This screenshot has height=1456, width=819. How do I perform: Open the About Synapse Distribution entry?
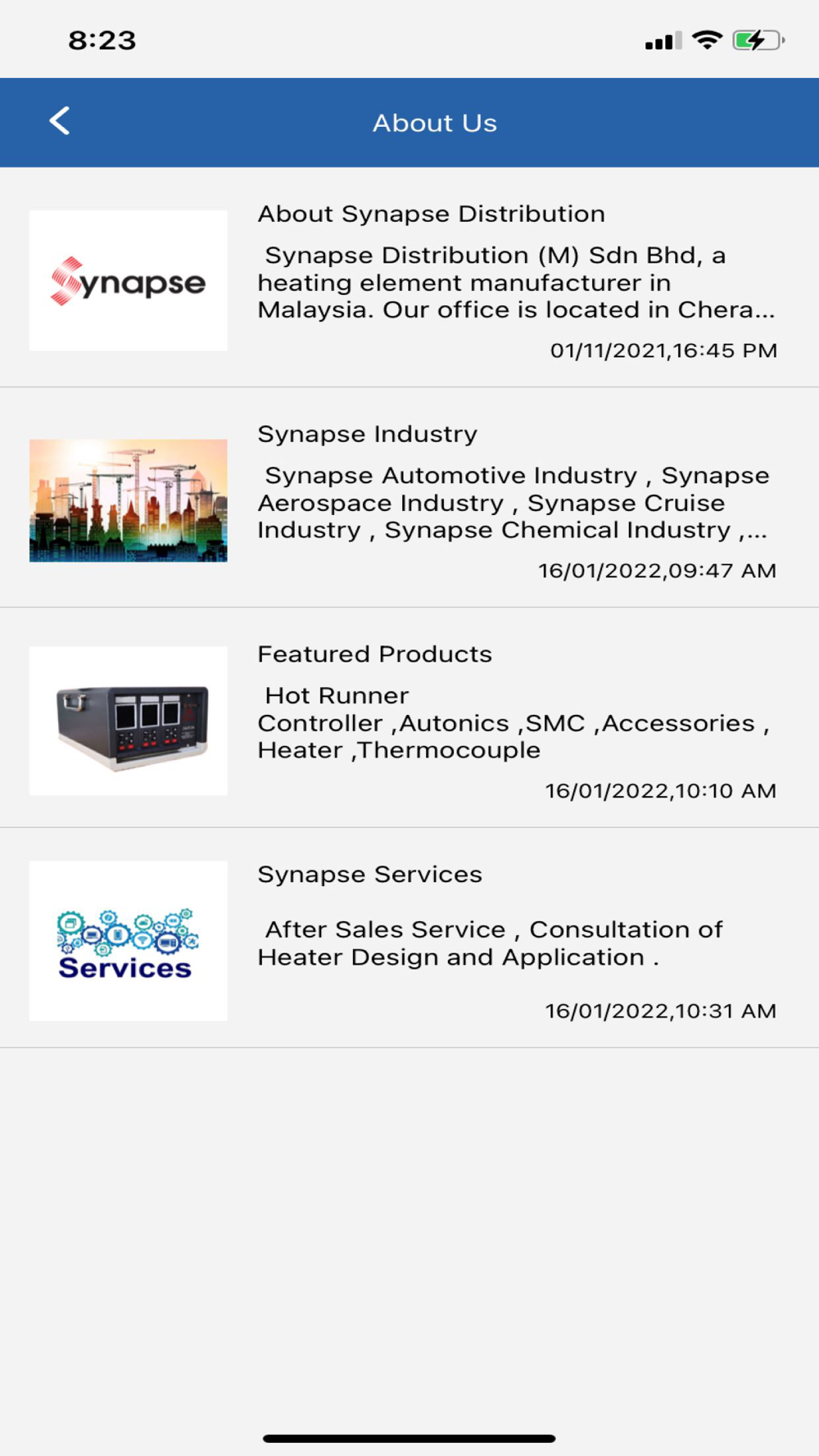(432, 215)
